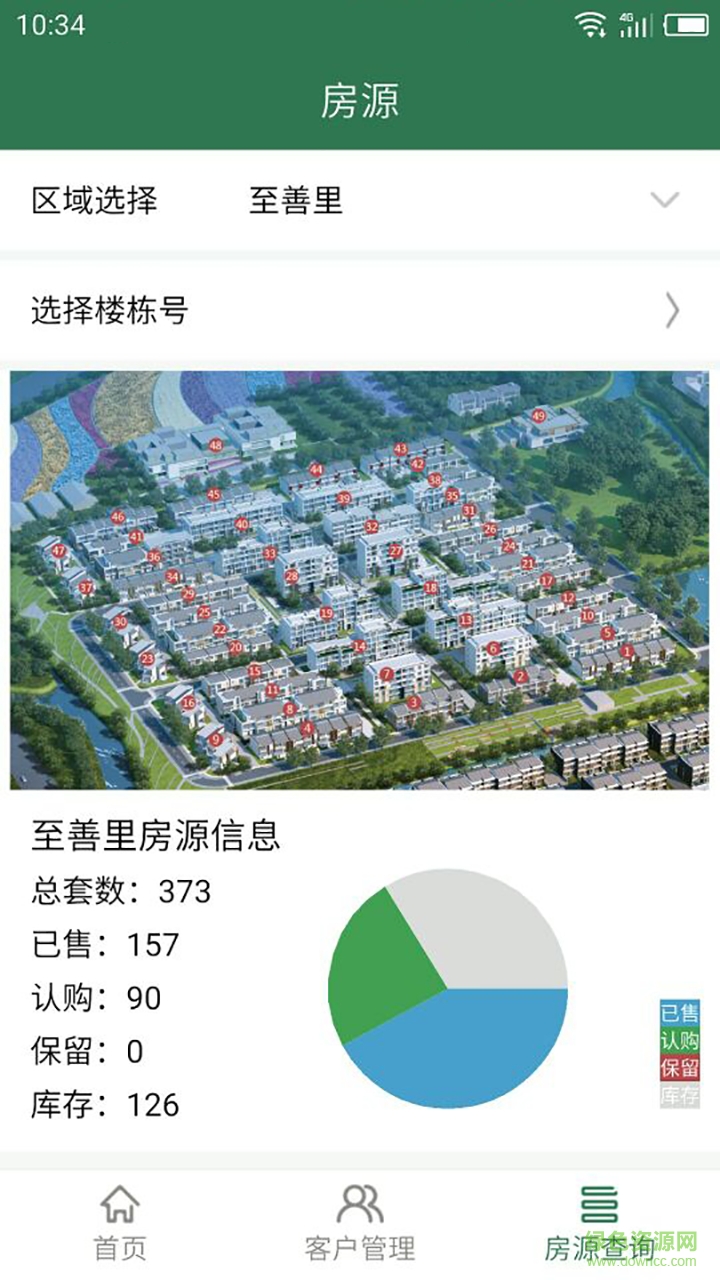Viewport: 720px width, 1280px height.
Task: Click building marker 16 on the aerial view
Action: 188,702
